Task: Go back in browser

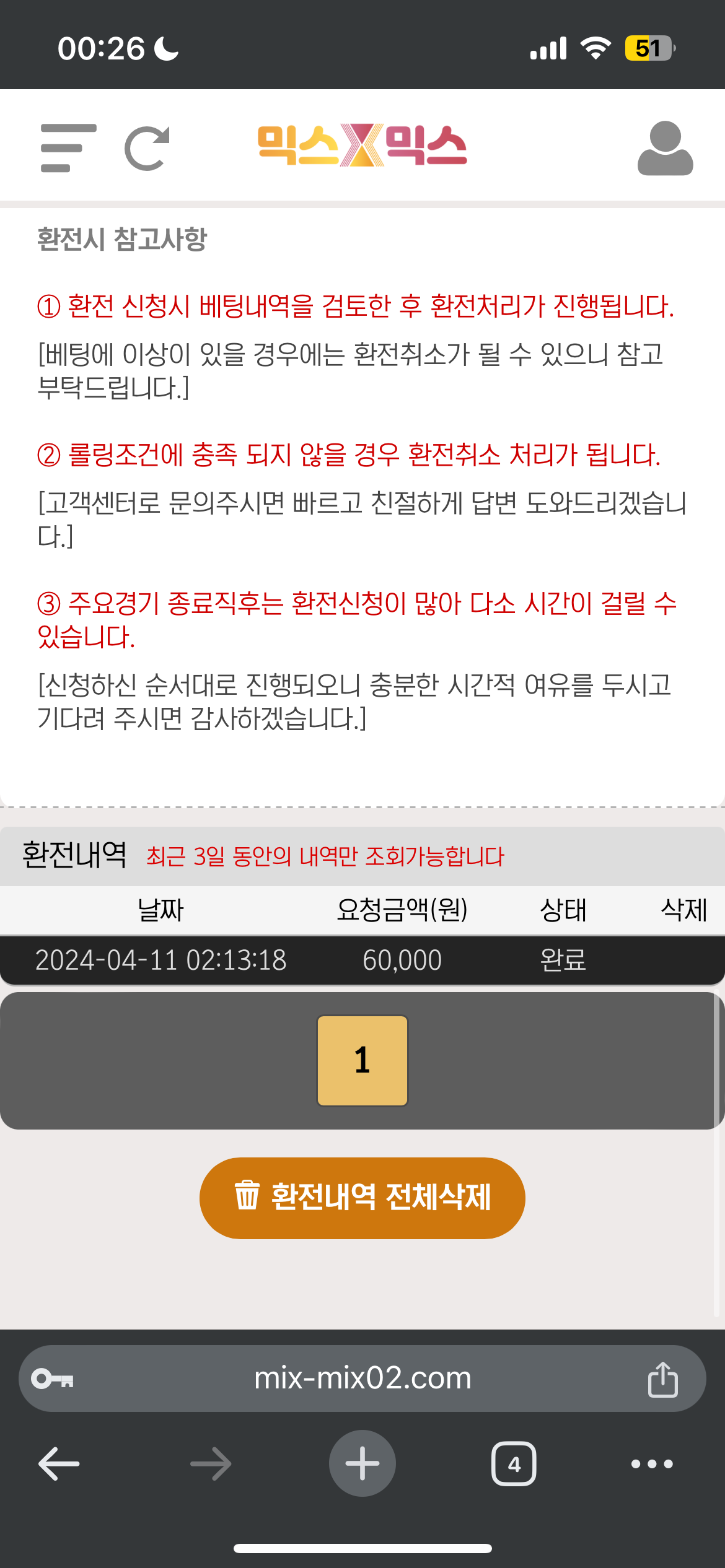Action: pos(59,1463)
